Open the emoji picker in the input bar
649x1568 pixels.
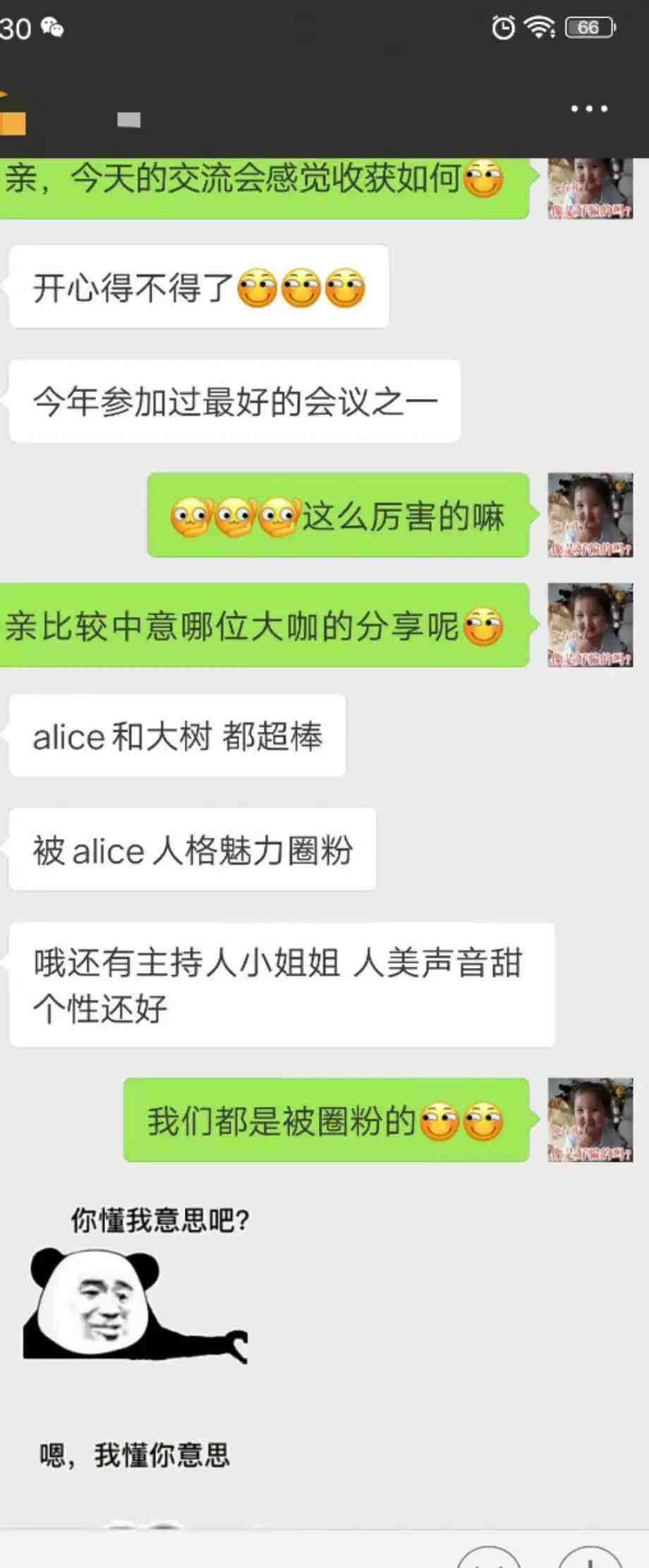point(488,1560)
